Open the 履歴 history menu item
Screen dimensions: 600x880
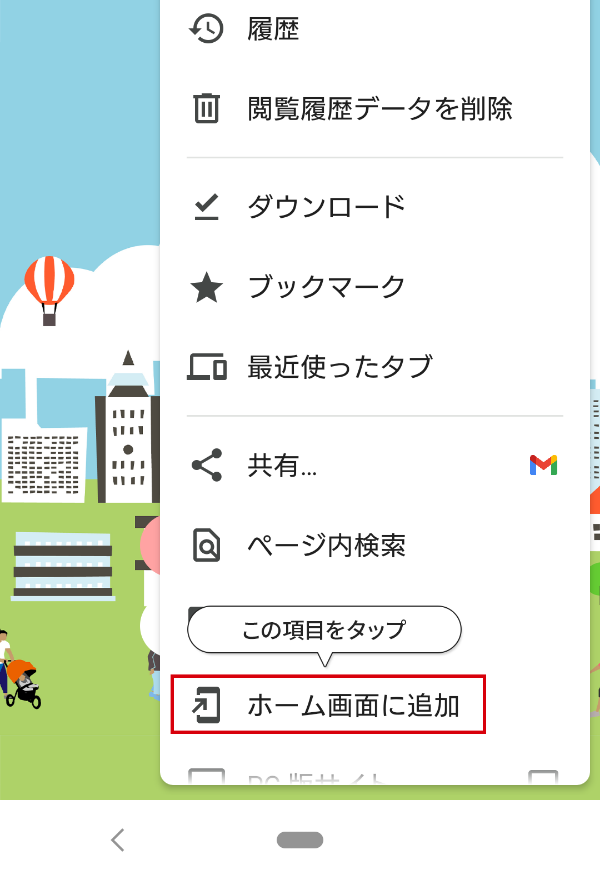tap(273, 30)
